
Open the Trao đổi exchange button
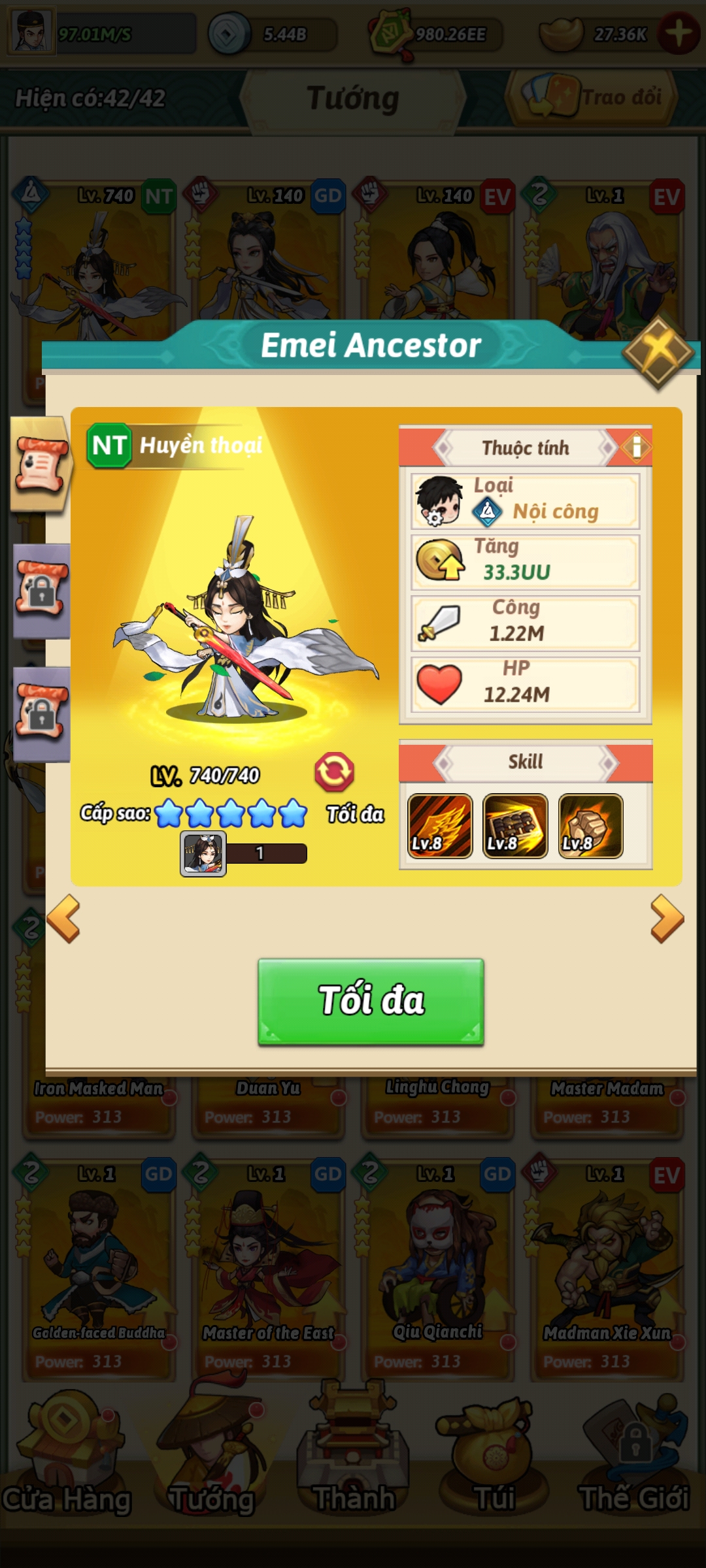[x=593, y=98]
